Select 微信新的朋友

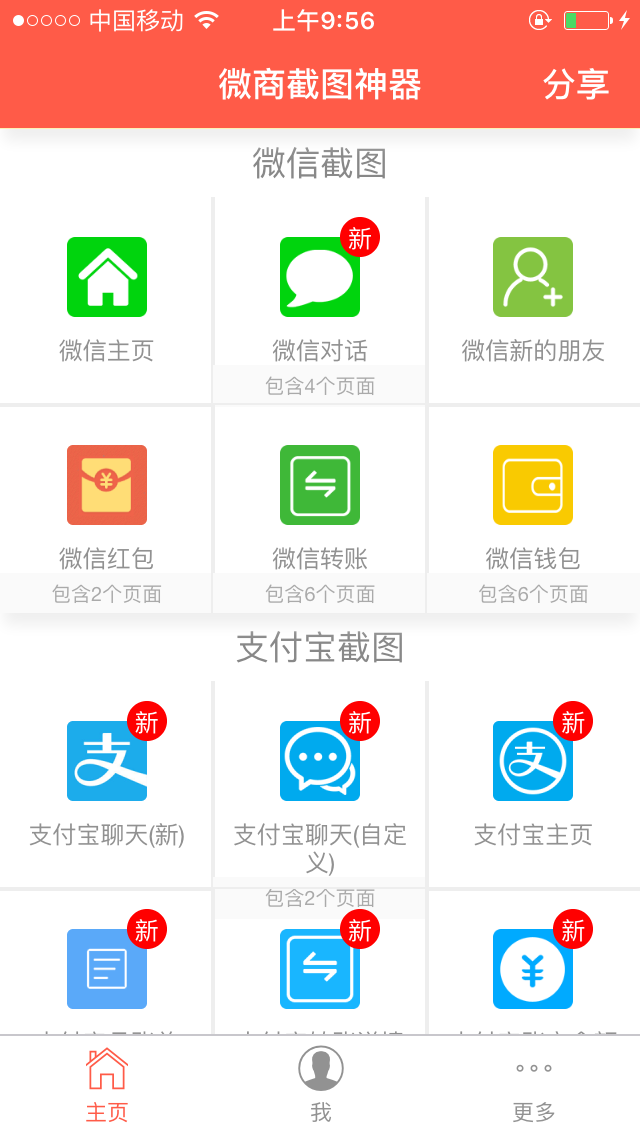tap(534, 300)
